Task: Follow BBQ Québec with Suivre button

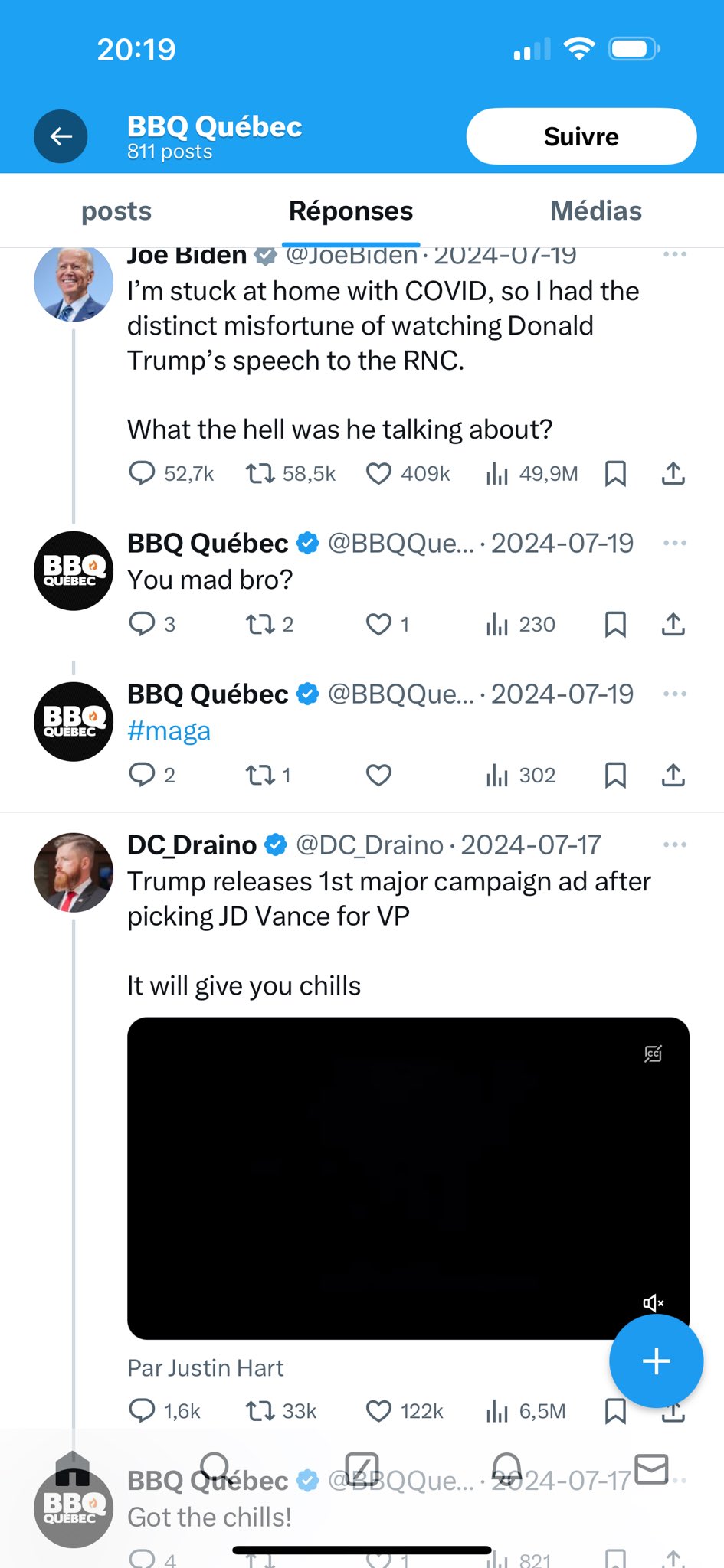Action: pos(581,136)
